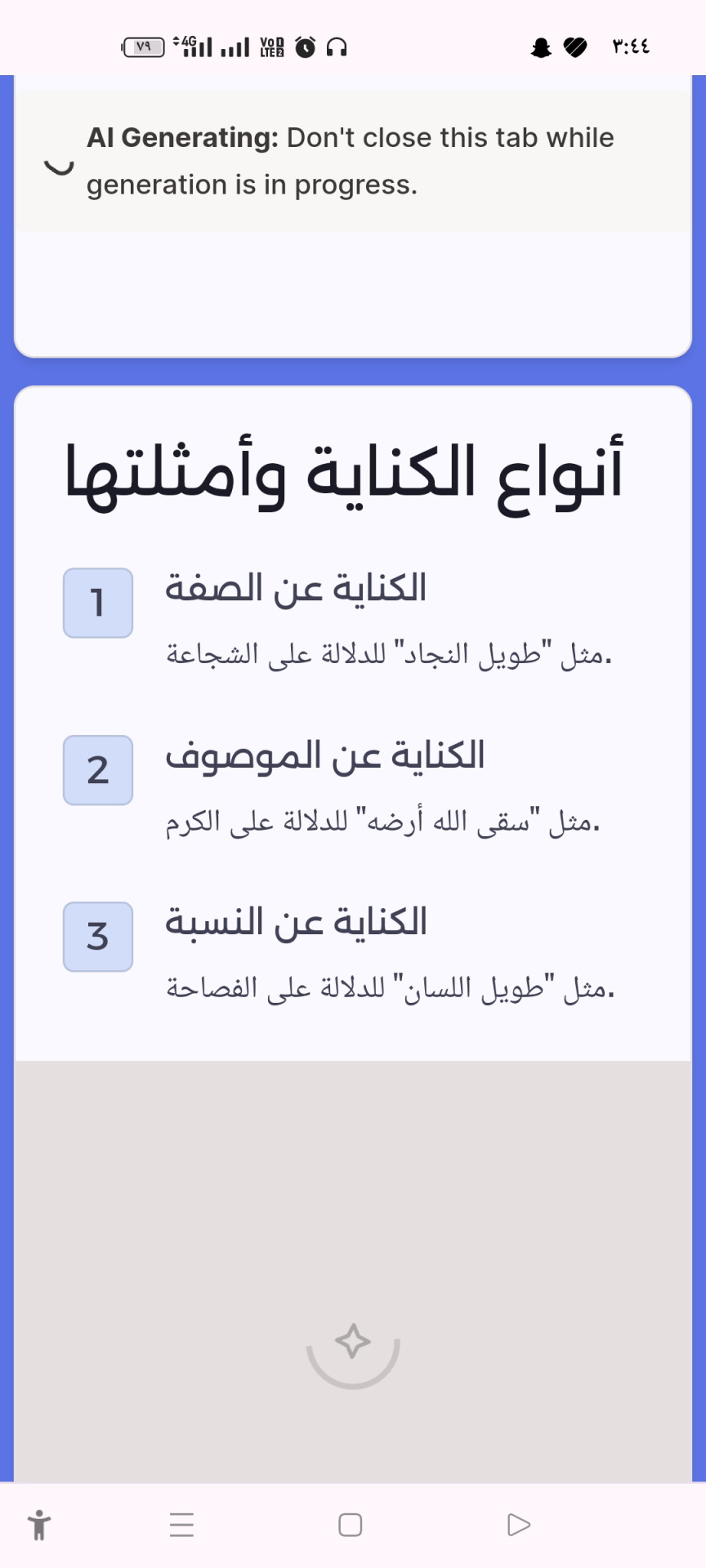Open the accessibility shortcut button
Image resolution: width=706 pixels, height=1568 pixels.
[x=38, y=1525]
